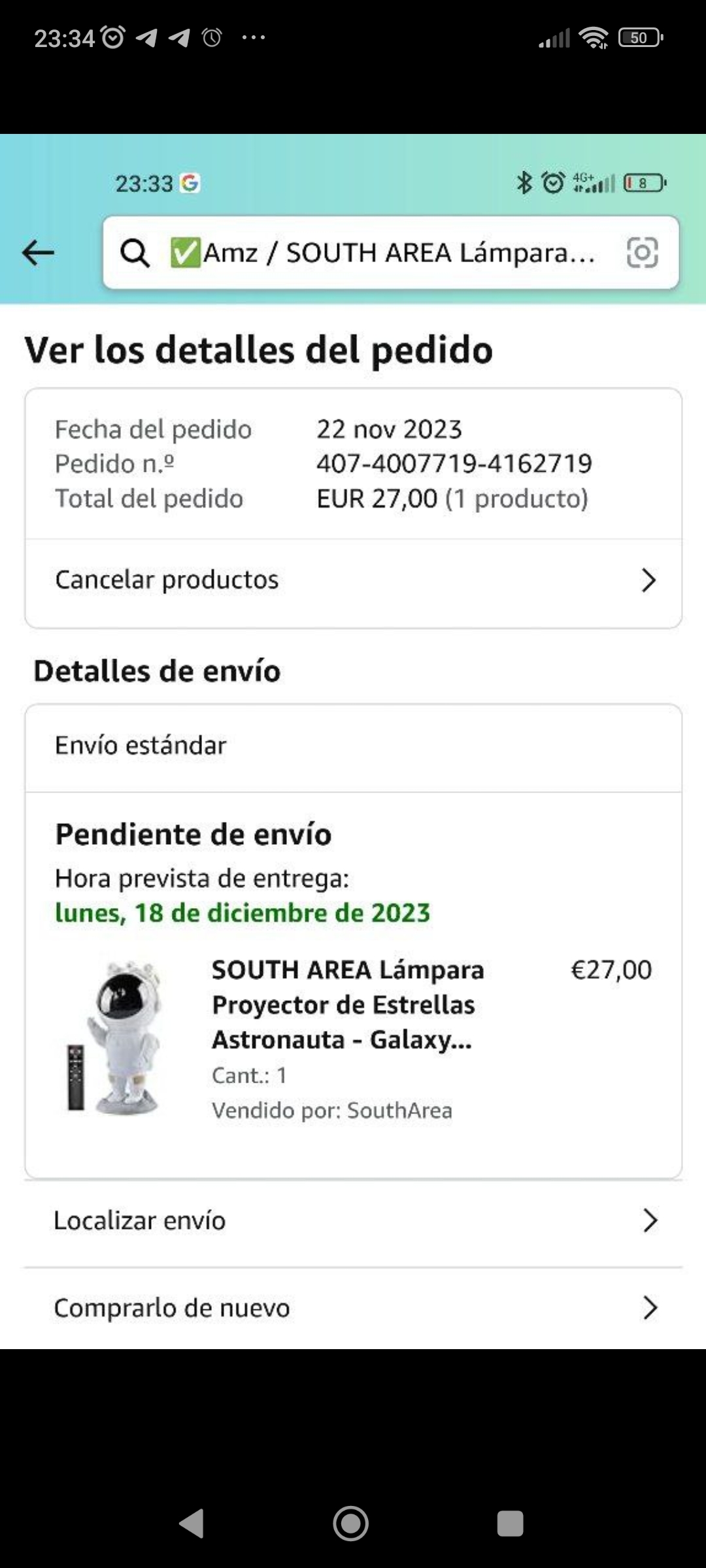
Task: Go back with the system back button
Action: coord(192,1524)
